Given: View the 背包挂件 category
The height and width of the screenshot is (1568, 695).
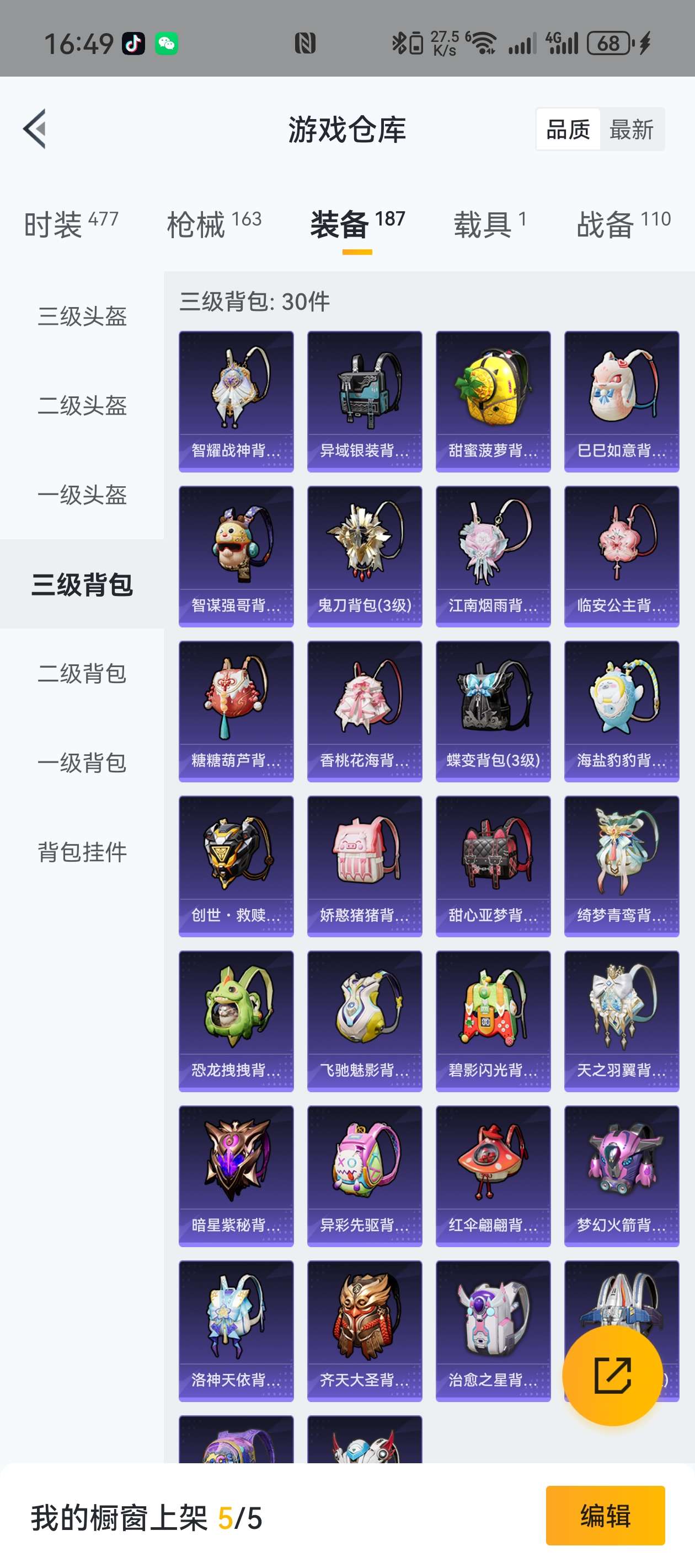Looking at the screenshot, I should [x=82, y=852].
